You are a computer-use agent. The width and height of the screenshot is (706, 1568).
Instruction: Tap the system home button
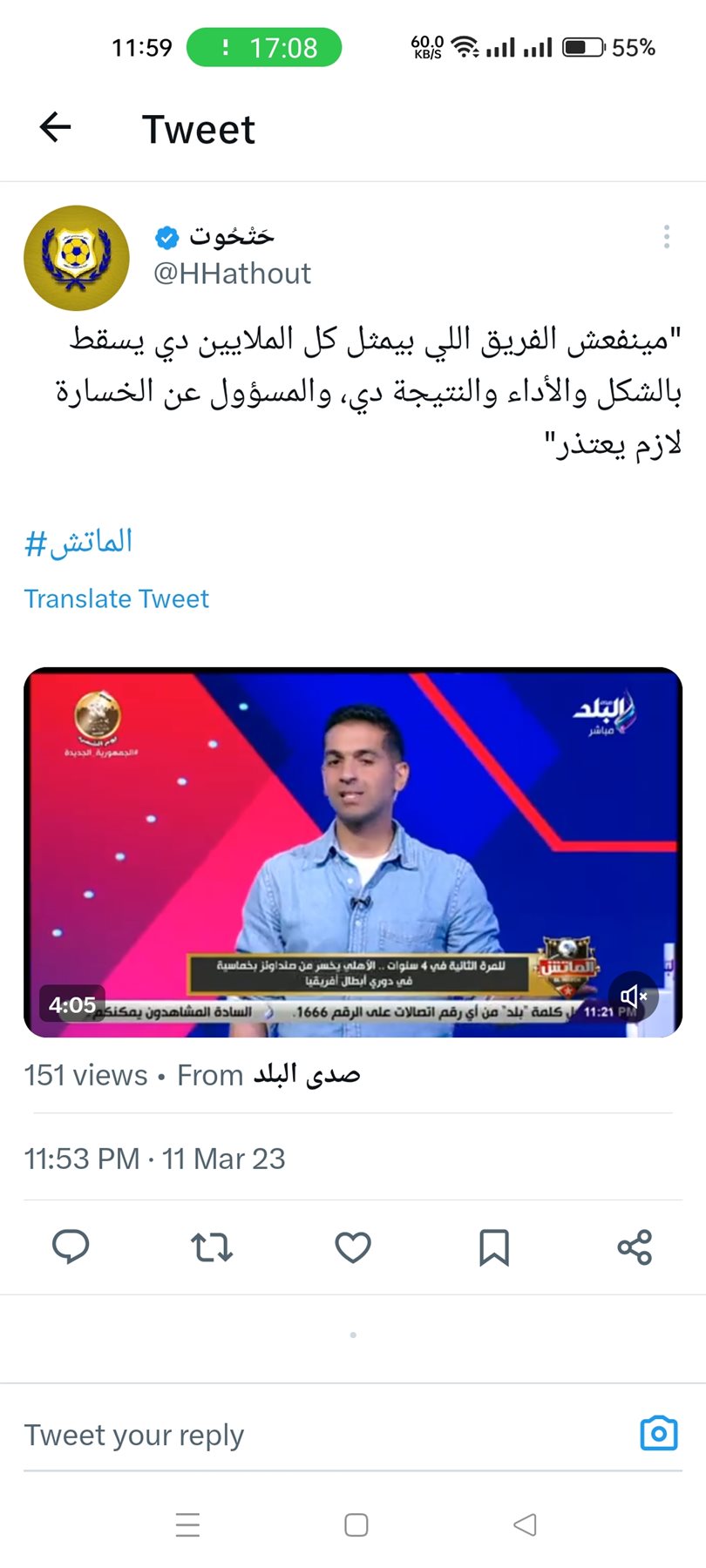[356, 1524]
